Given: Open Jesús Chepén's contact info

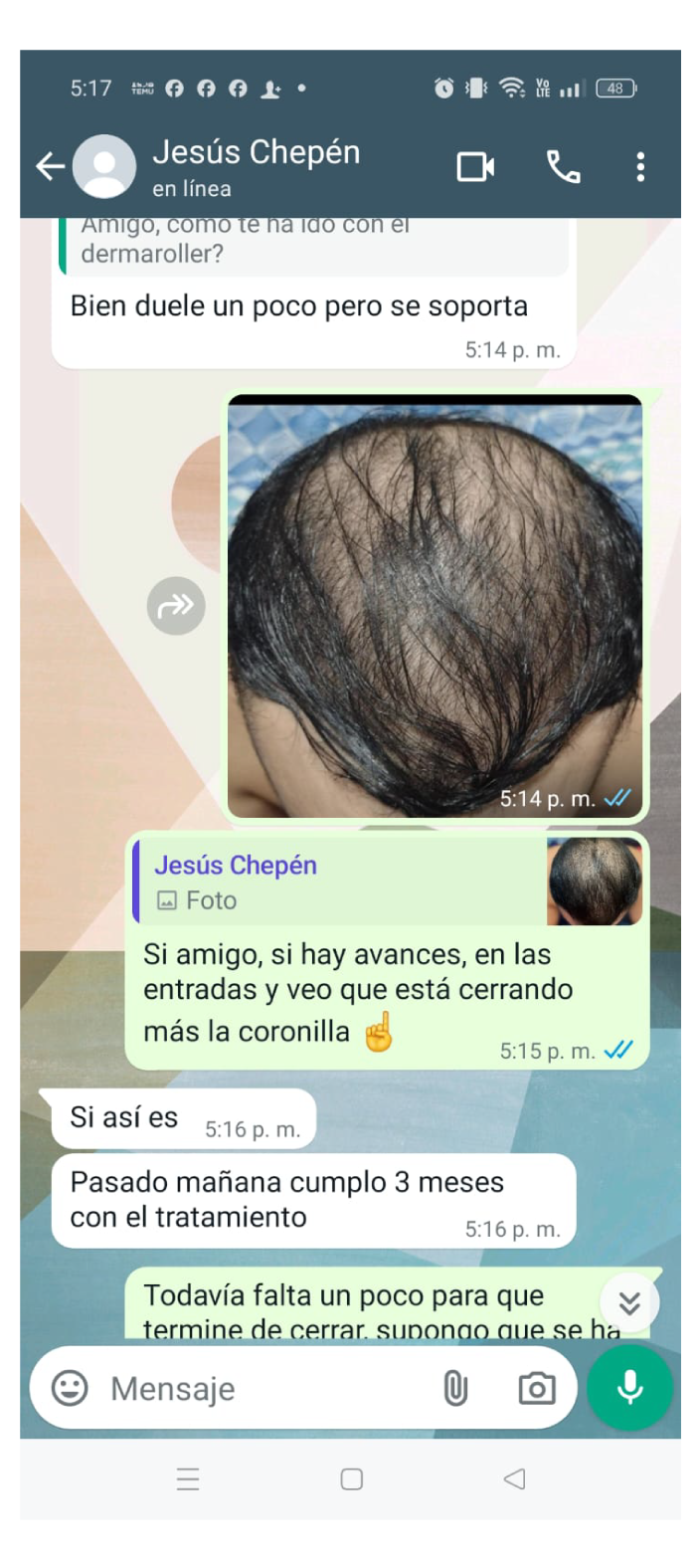Looking at the screenshot, I should pos(256,166).
